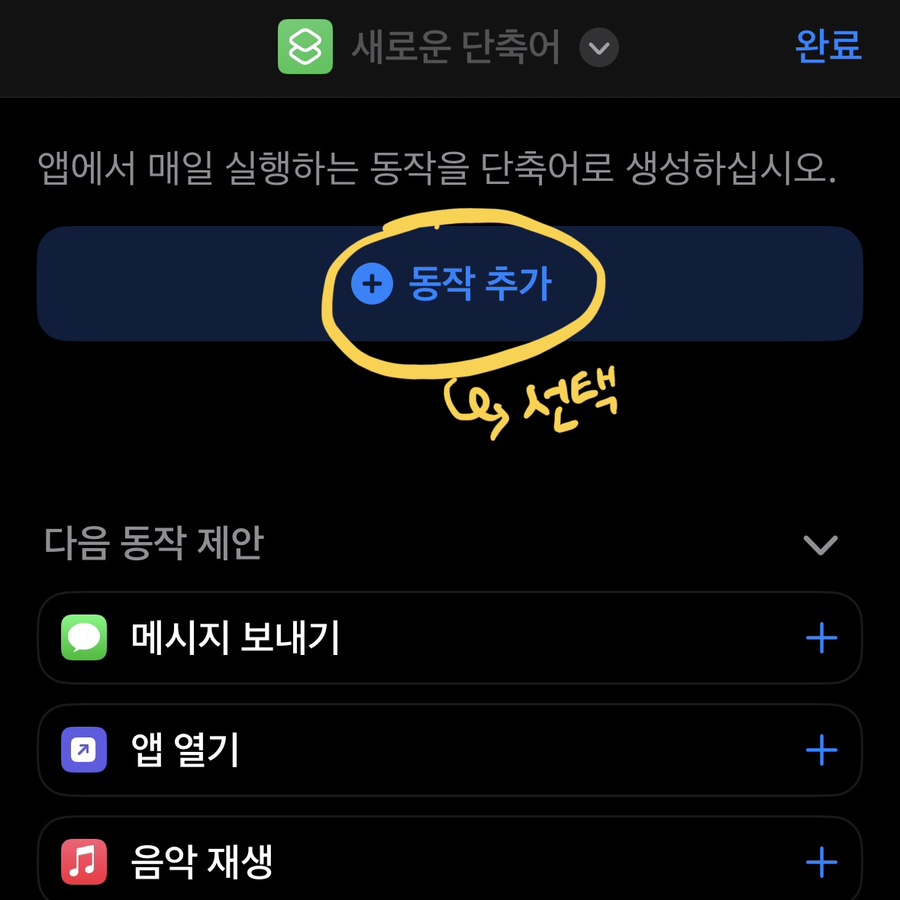Open the 새로운 단축어 title dropdown
The height and width of the screenshot is (900, 900).
pos(599,47)
